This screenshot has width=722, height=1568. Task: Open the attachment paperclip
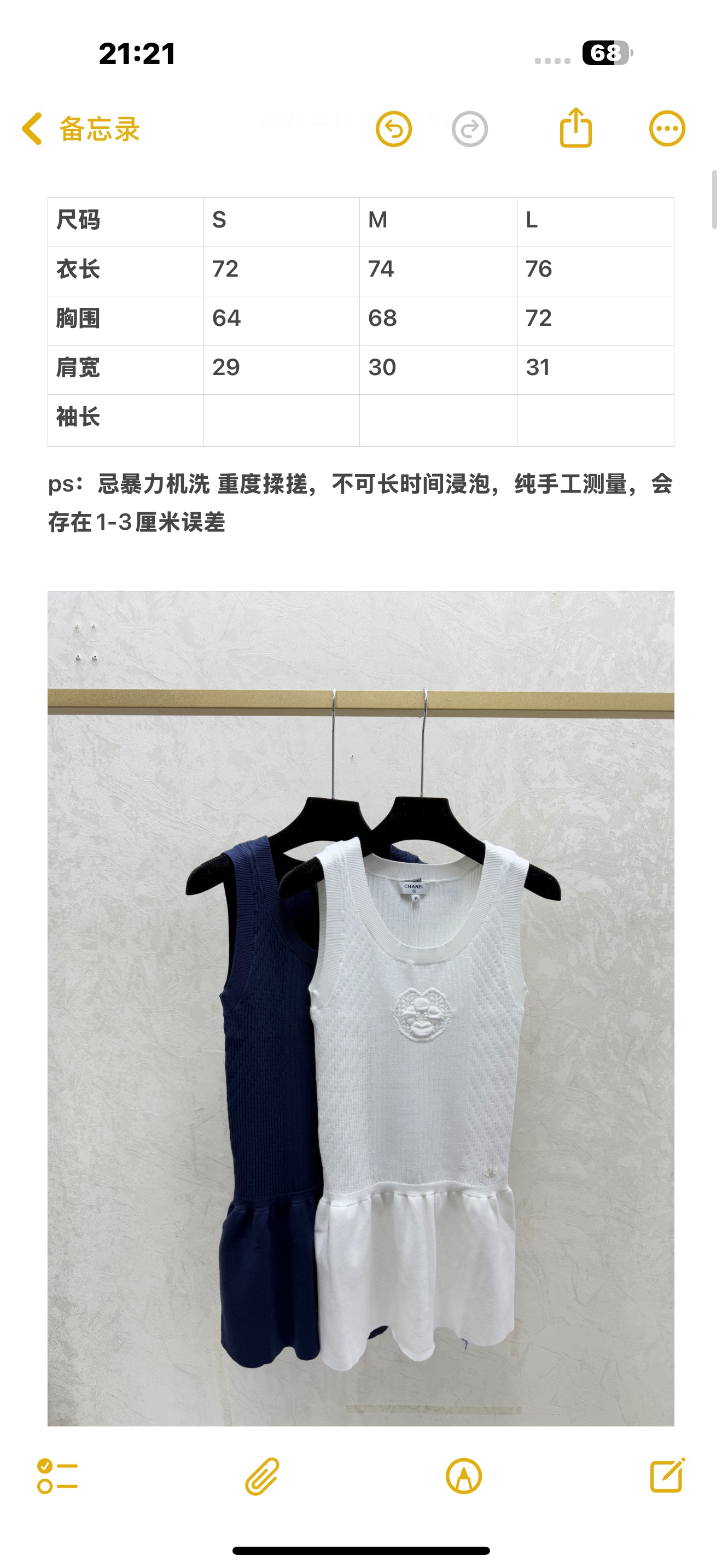point(262,1476)
